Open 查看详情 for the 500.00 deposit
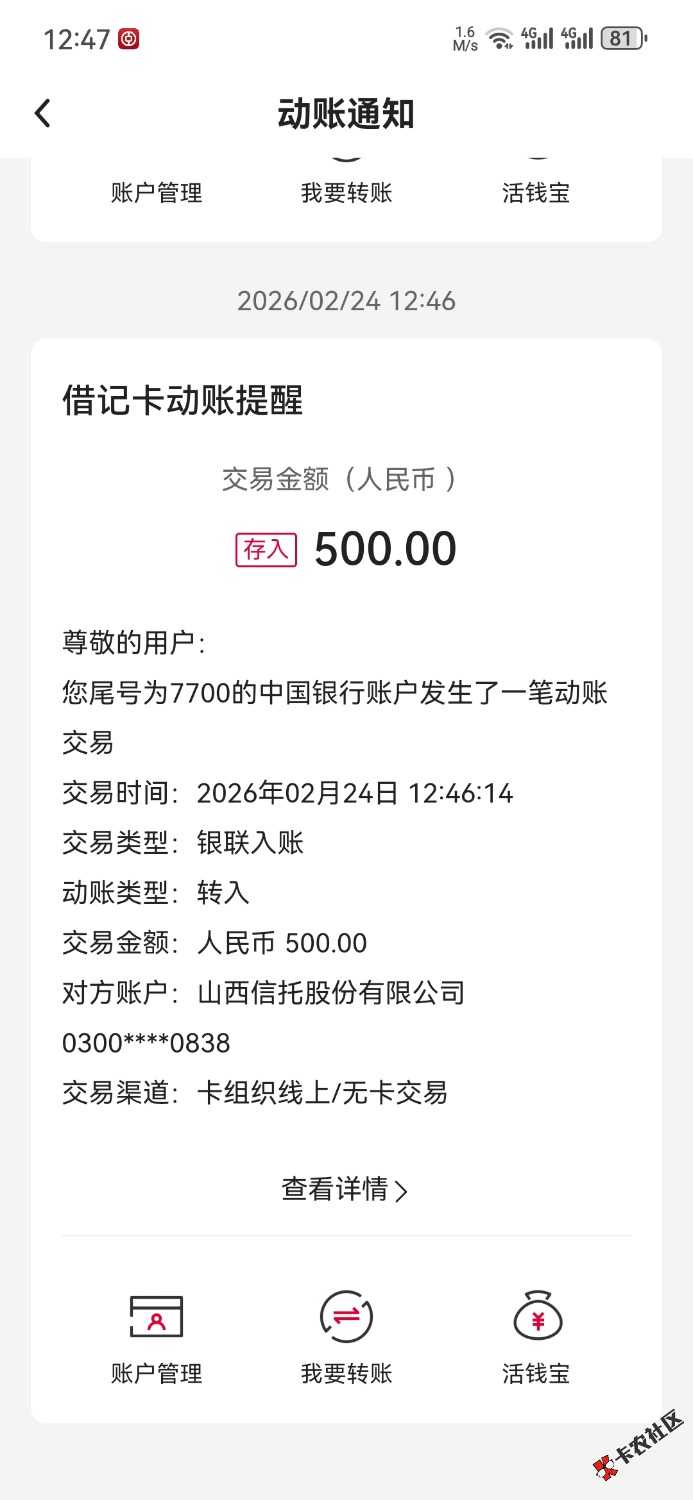Image resolution: width=693 pixels, height=1500 pixels. coord(345,1190)
